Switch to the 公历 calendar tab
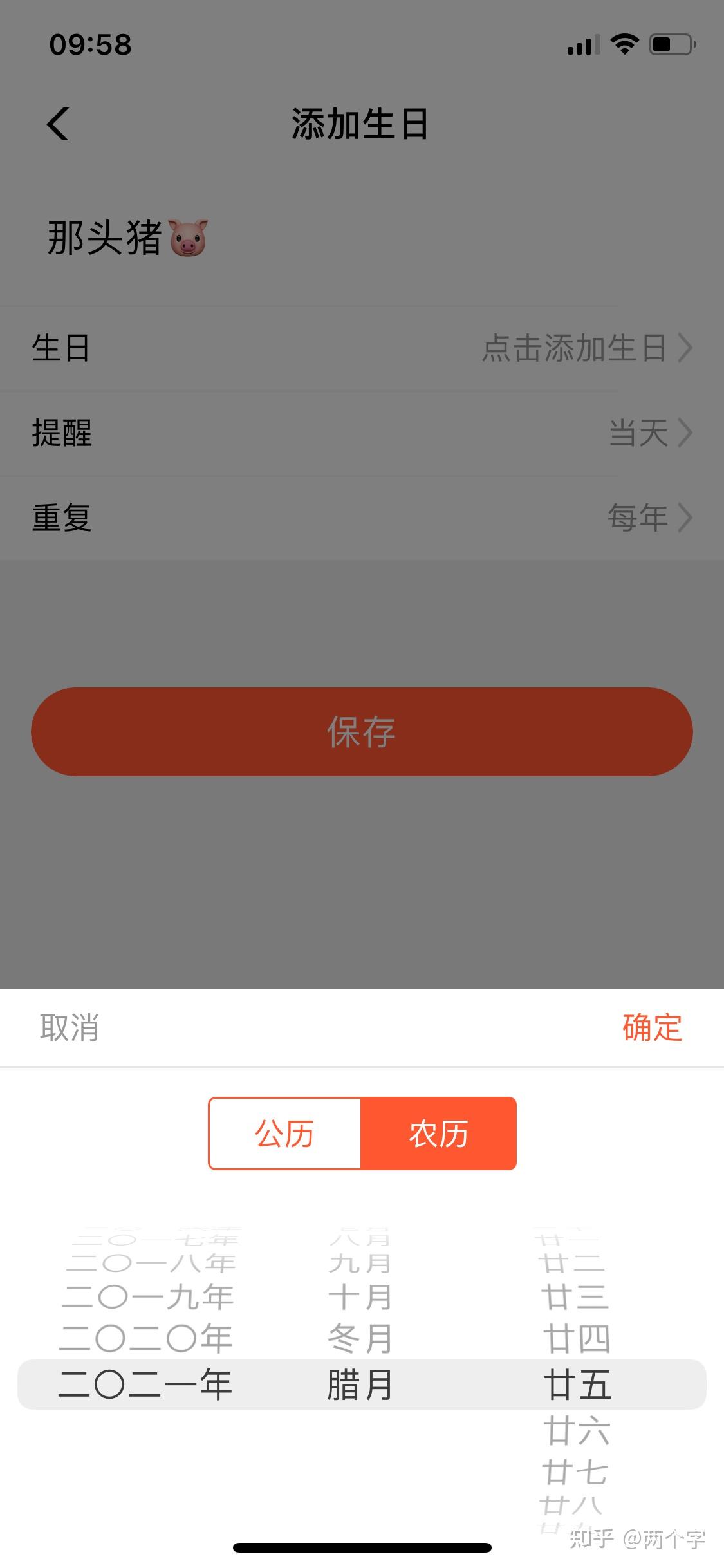 284,1134
